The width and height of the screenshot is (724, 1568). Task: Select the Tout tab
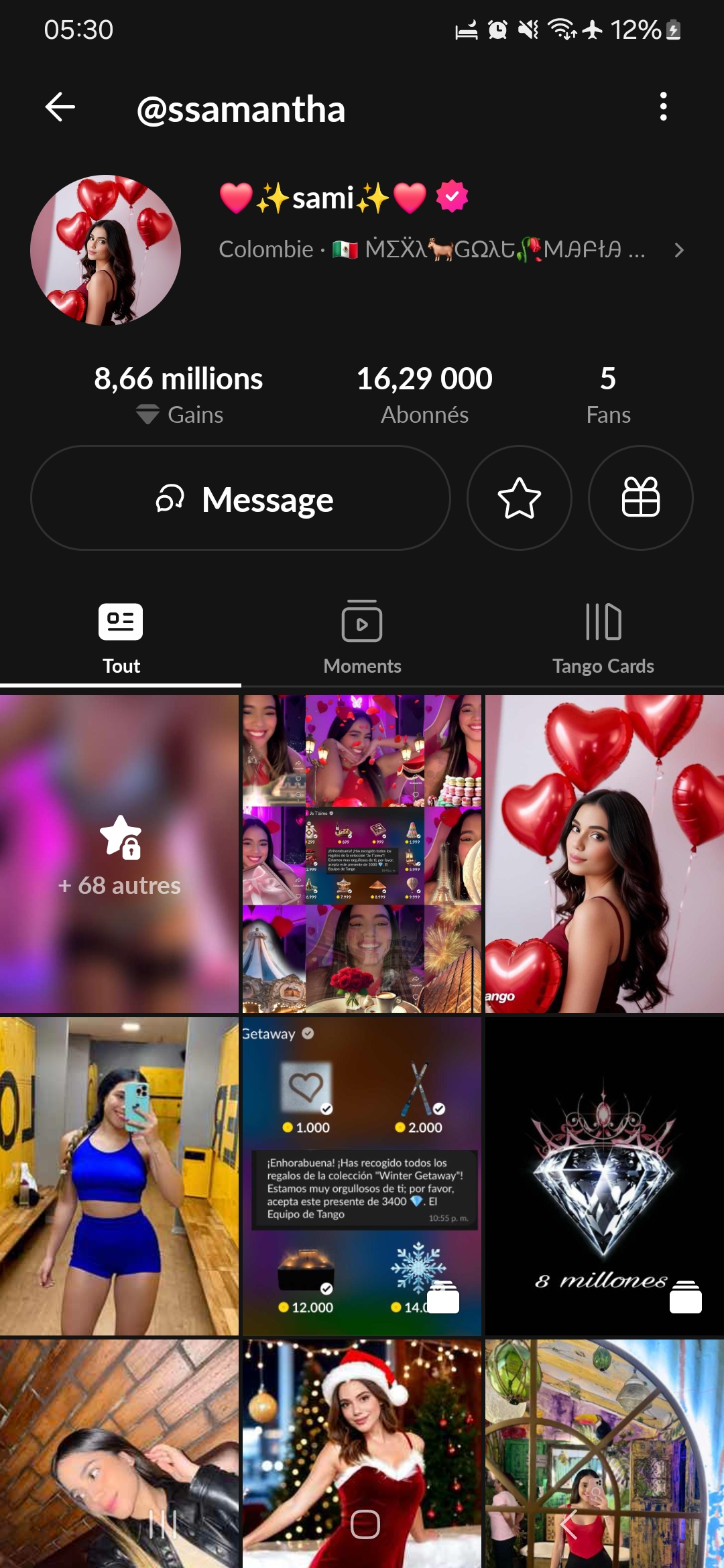click(121, 638)
